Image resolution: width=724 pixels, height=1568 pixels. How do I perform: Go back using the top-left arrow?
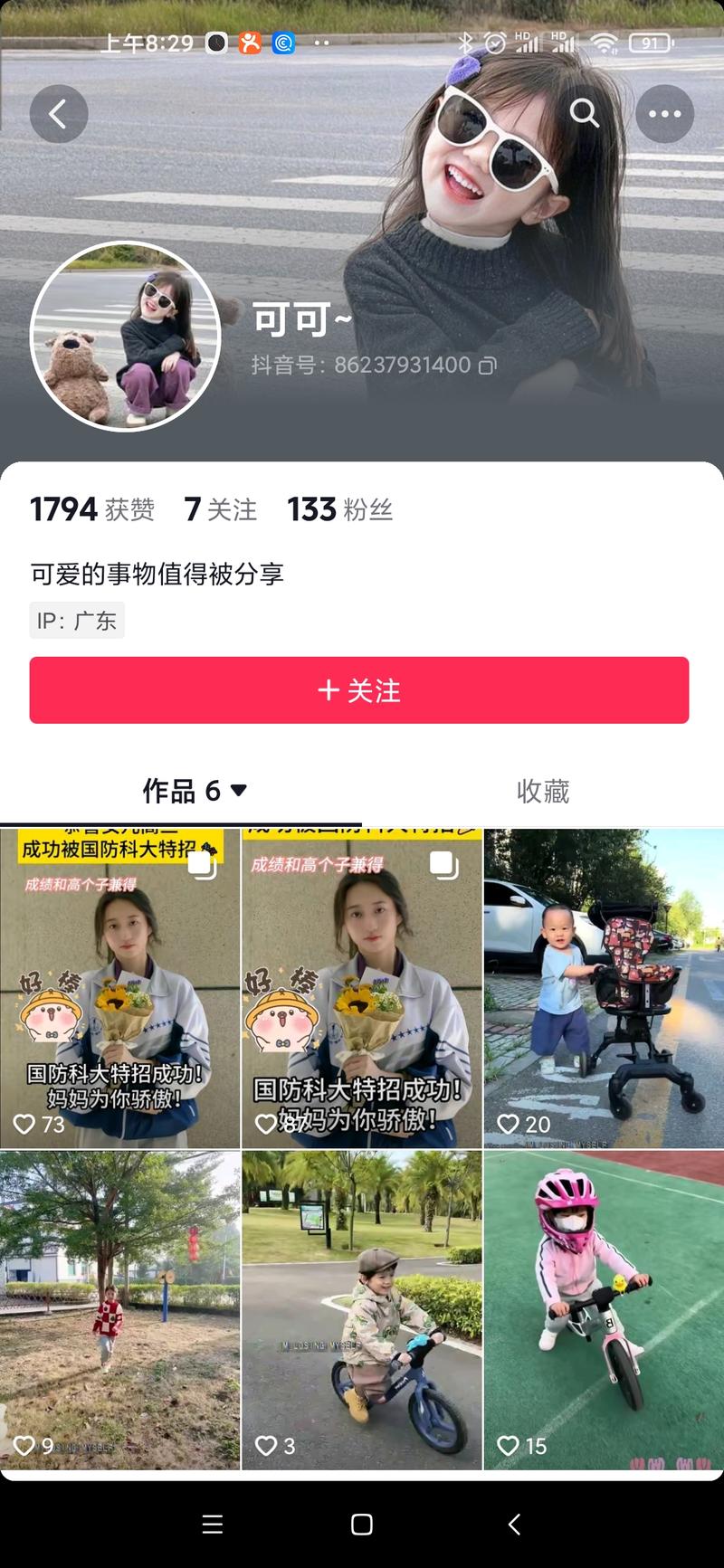point(59,114)
